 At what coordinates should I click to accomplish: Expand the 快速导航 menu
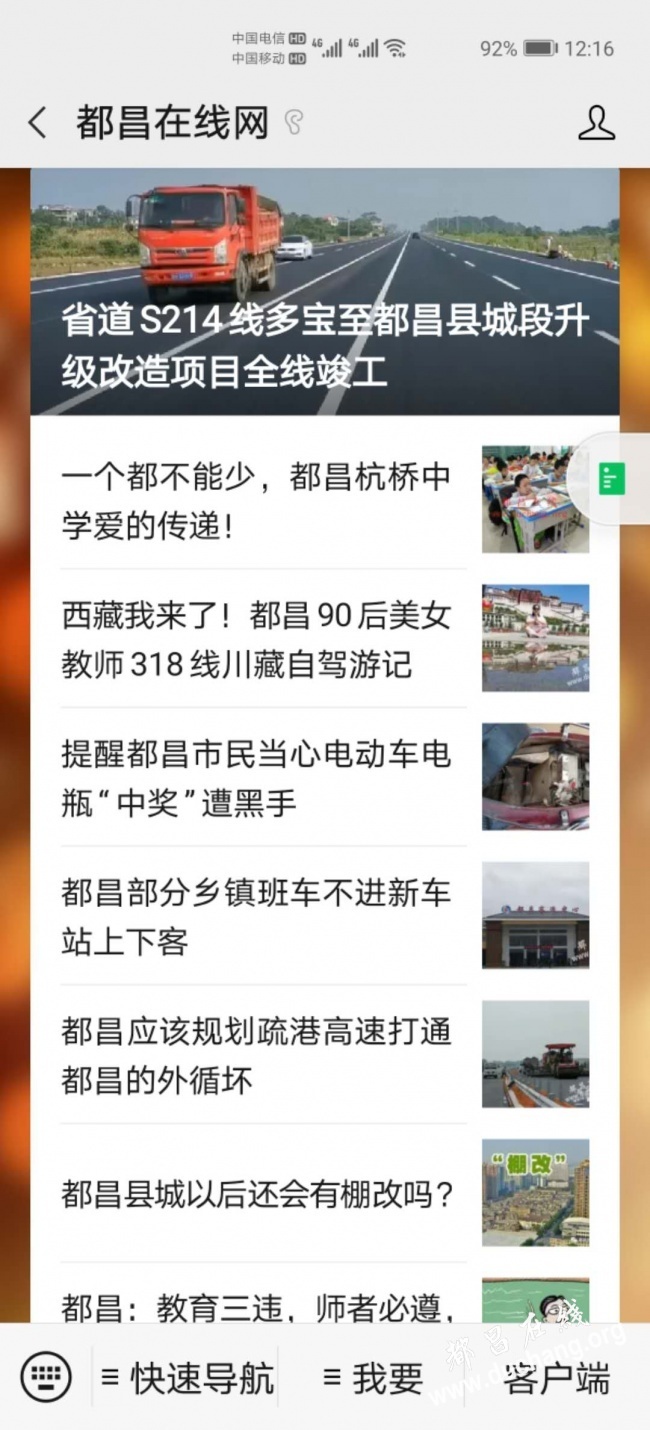coord(187,1379)
